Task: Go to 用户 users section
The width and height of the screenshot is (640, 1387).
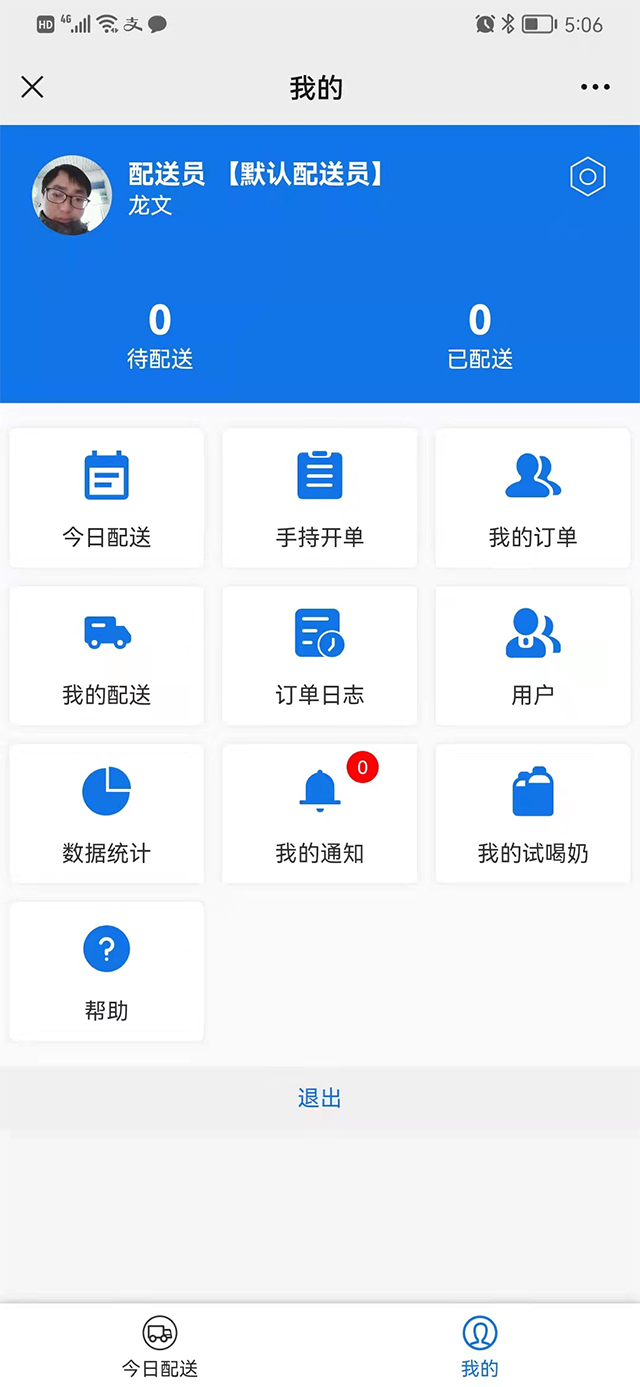Action: coord(533,655)
